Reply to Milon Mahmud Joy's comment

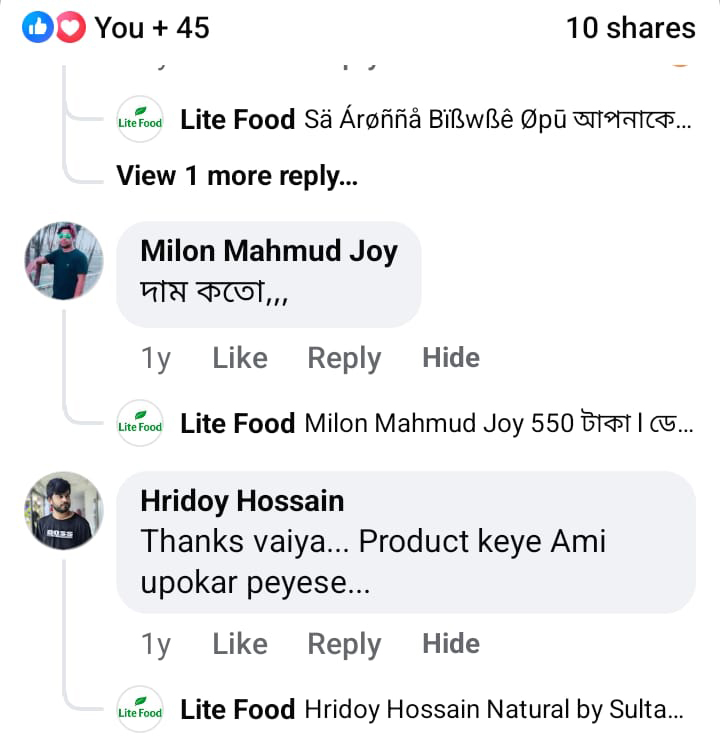point(344,357)
